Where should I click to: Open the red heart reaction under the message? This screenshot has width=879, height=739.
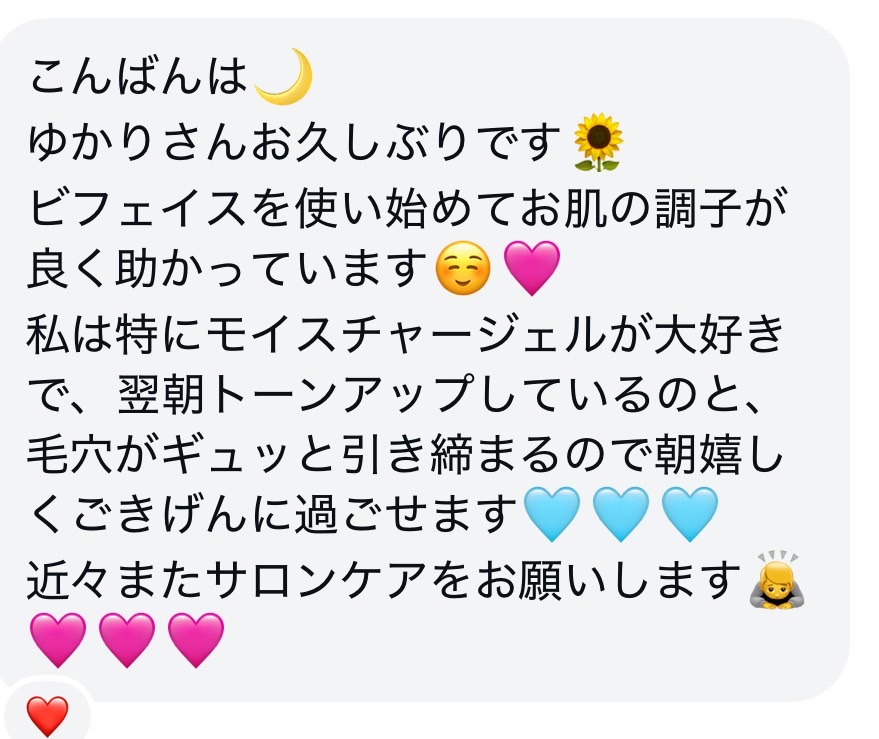46,715
